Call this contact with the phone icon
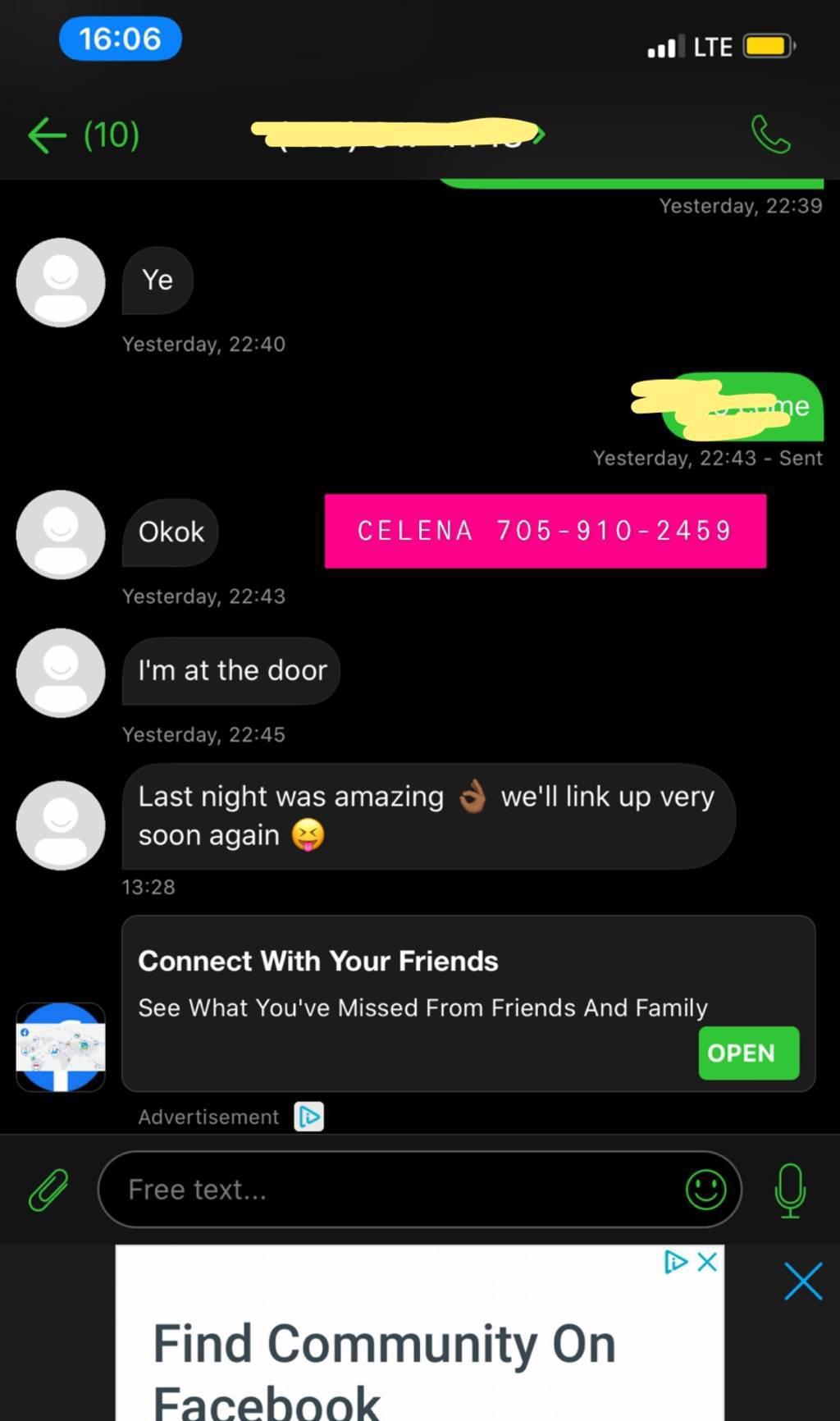Viewport: 840px width, 1421px height. (x=770, y=135)
